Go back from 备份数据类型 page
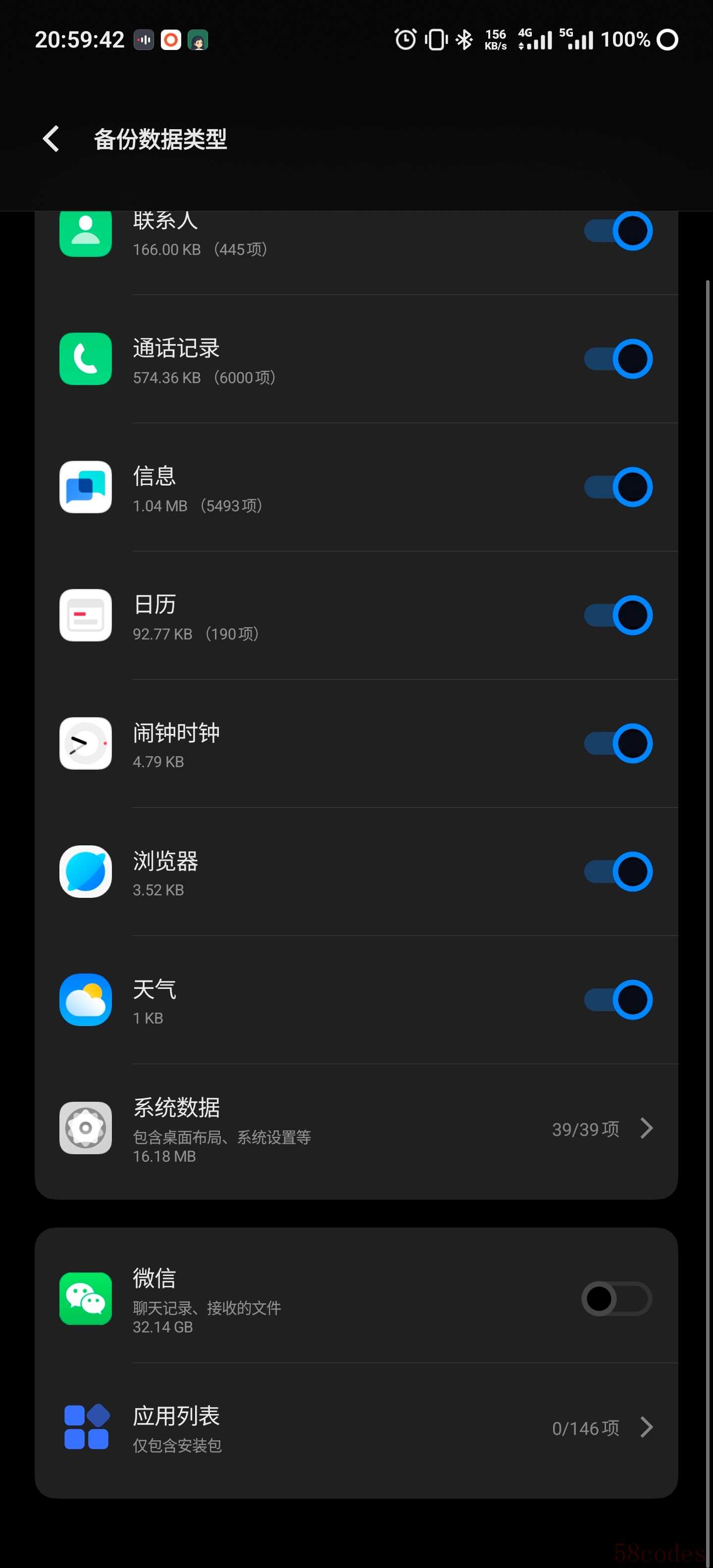Image resolution: width=713 pixels, height=1568 pixels. [51, 139]
